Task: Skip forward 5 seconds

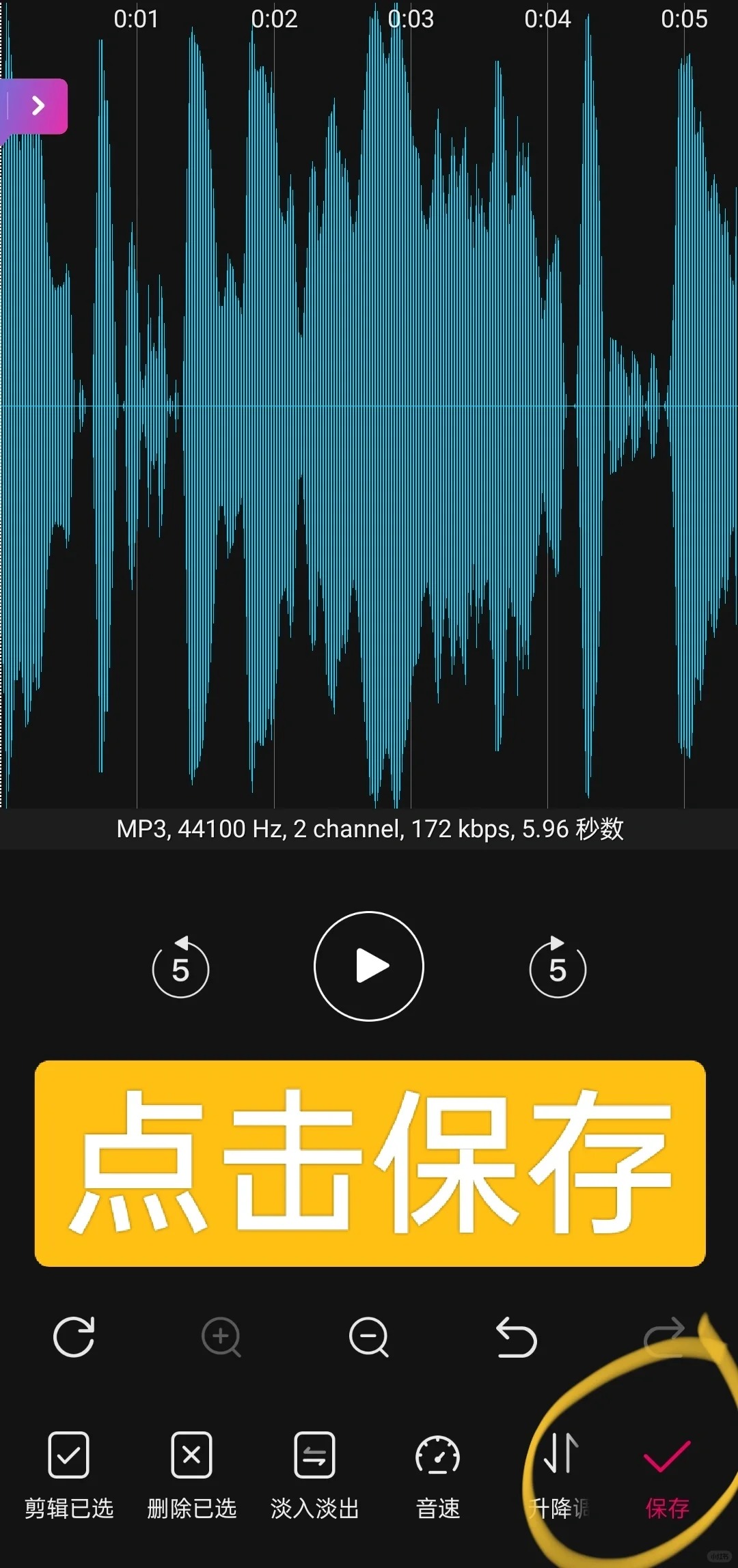Action: [x=558, y=967]
